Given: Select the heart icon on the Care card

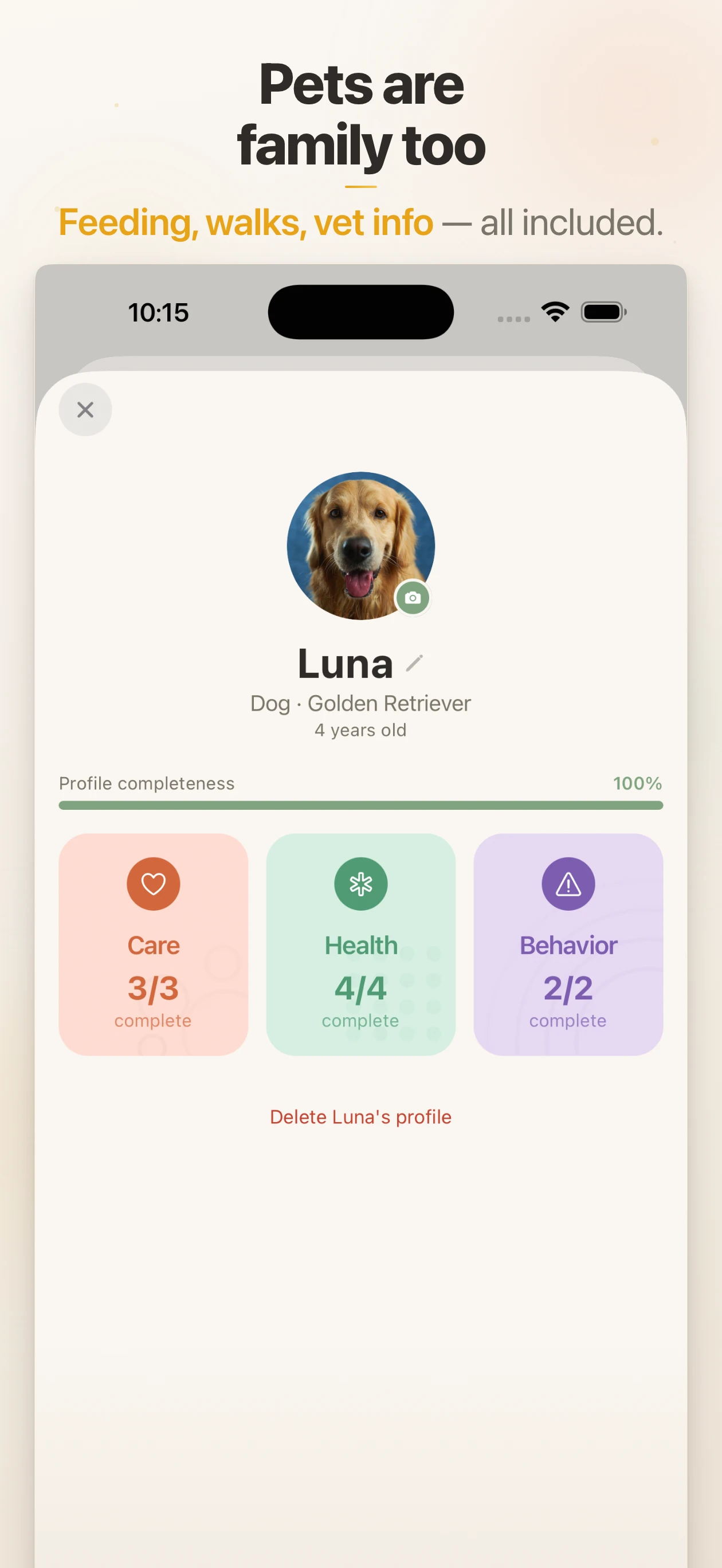Looking at the screenshot, I should [x=153, y=884].
